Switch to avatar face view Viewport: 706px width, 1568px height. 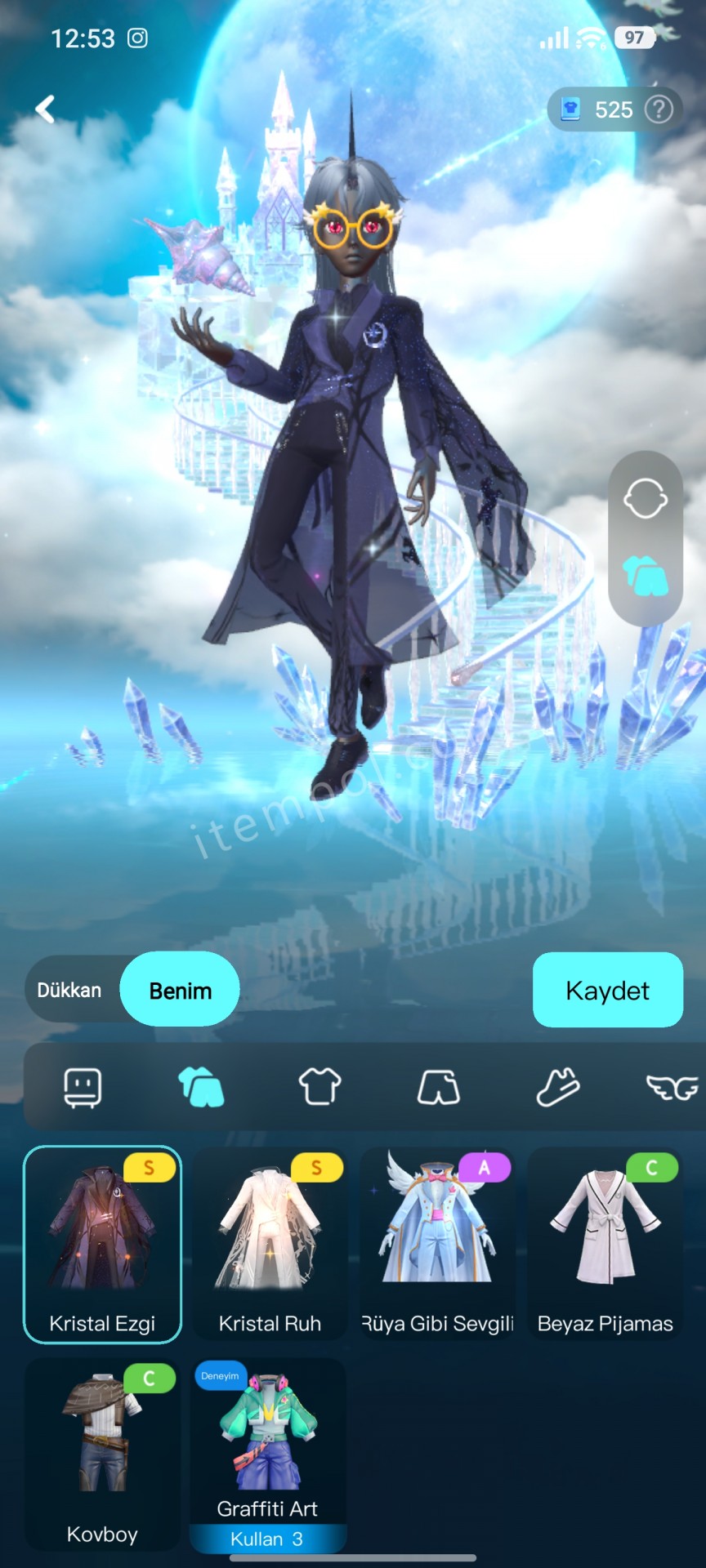click(x=646, y=498)
